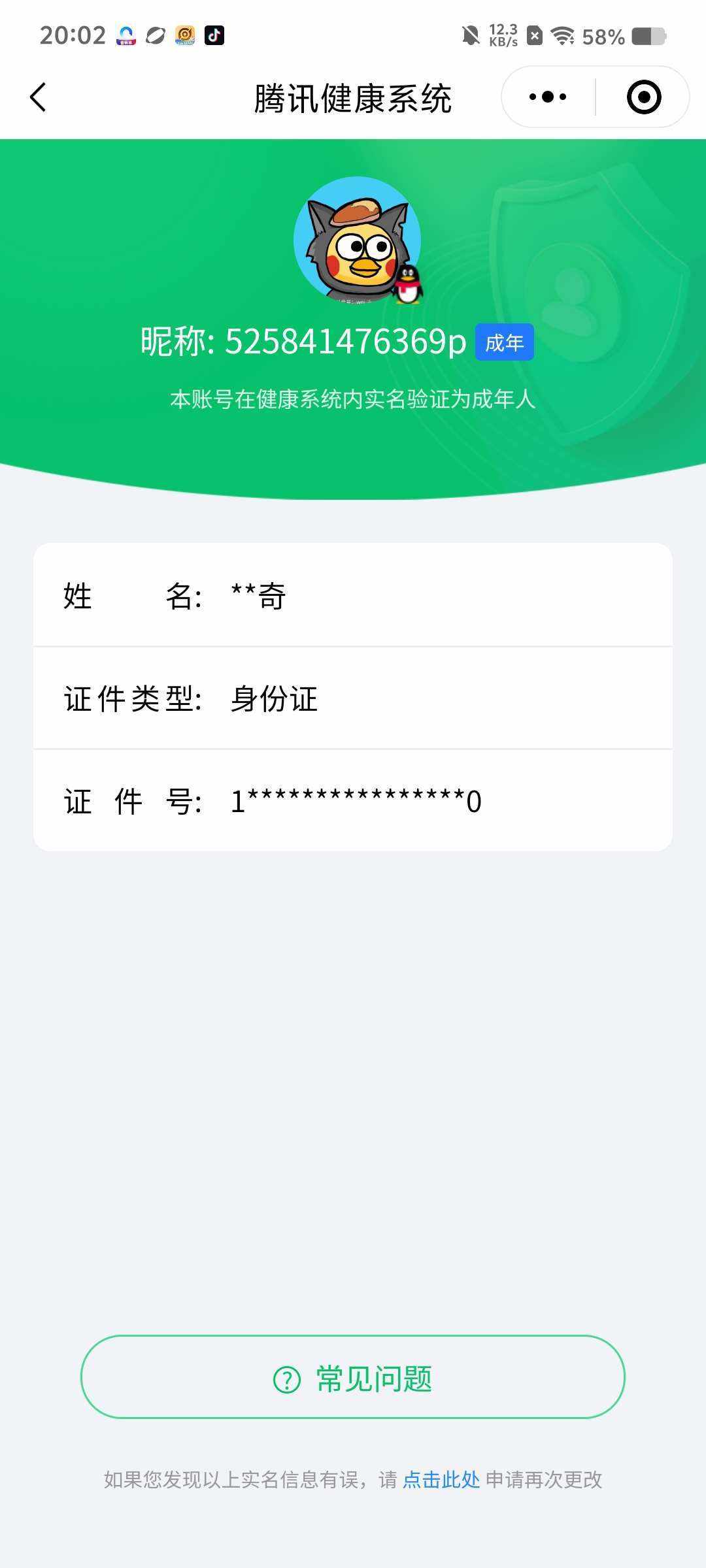Screen dimensions: 706x1568
Task: Tap the page title 腾讯健康系统
Action: (353, 96)
